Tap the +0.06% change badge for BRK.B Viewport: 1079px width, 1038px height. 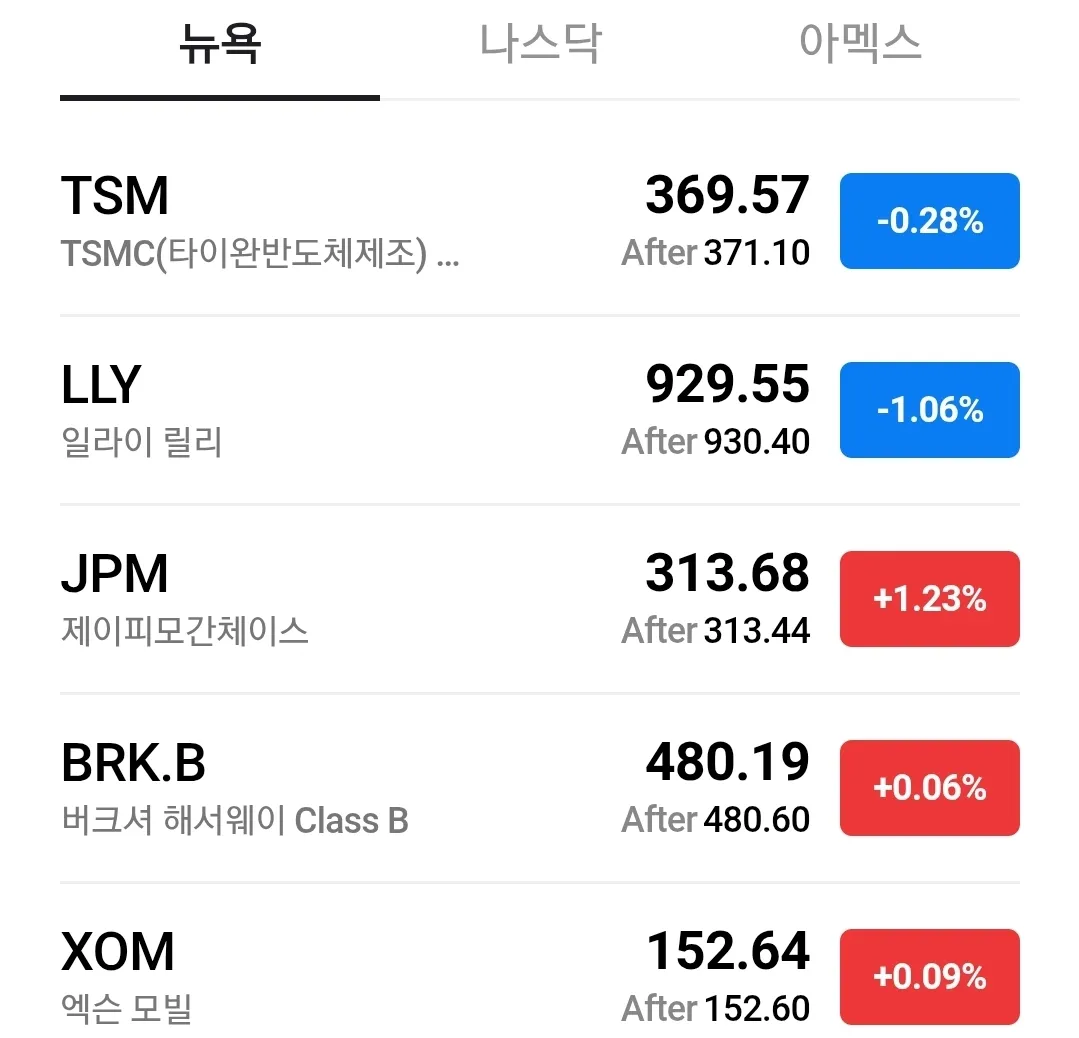(x=929, y=788)
